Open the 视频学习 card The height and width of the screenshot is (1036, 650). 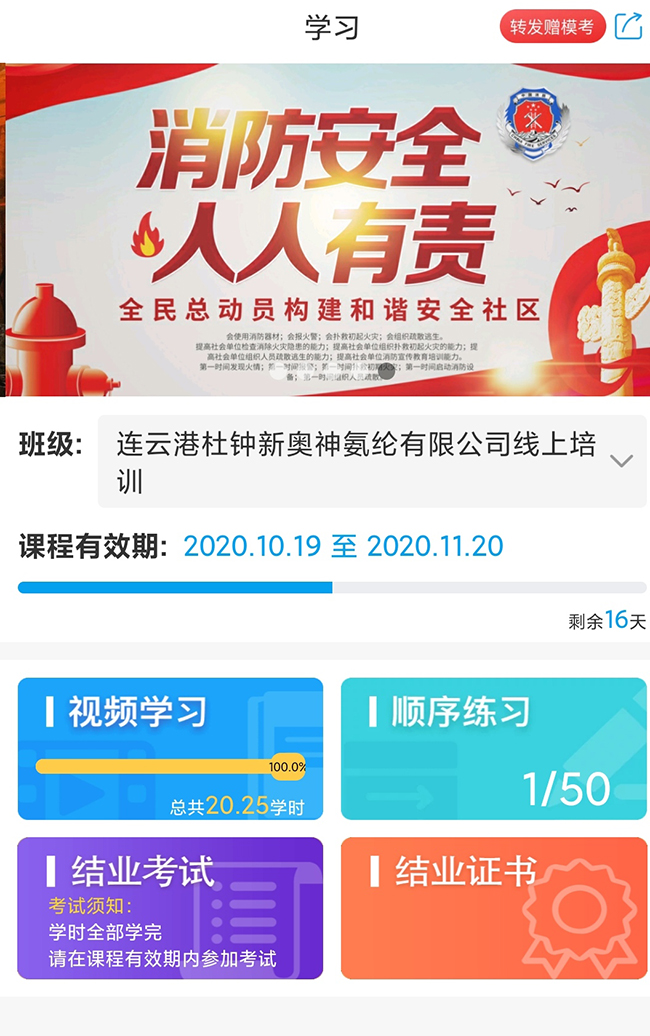(170, 748)
